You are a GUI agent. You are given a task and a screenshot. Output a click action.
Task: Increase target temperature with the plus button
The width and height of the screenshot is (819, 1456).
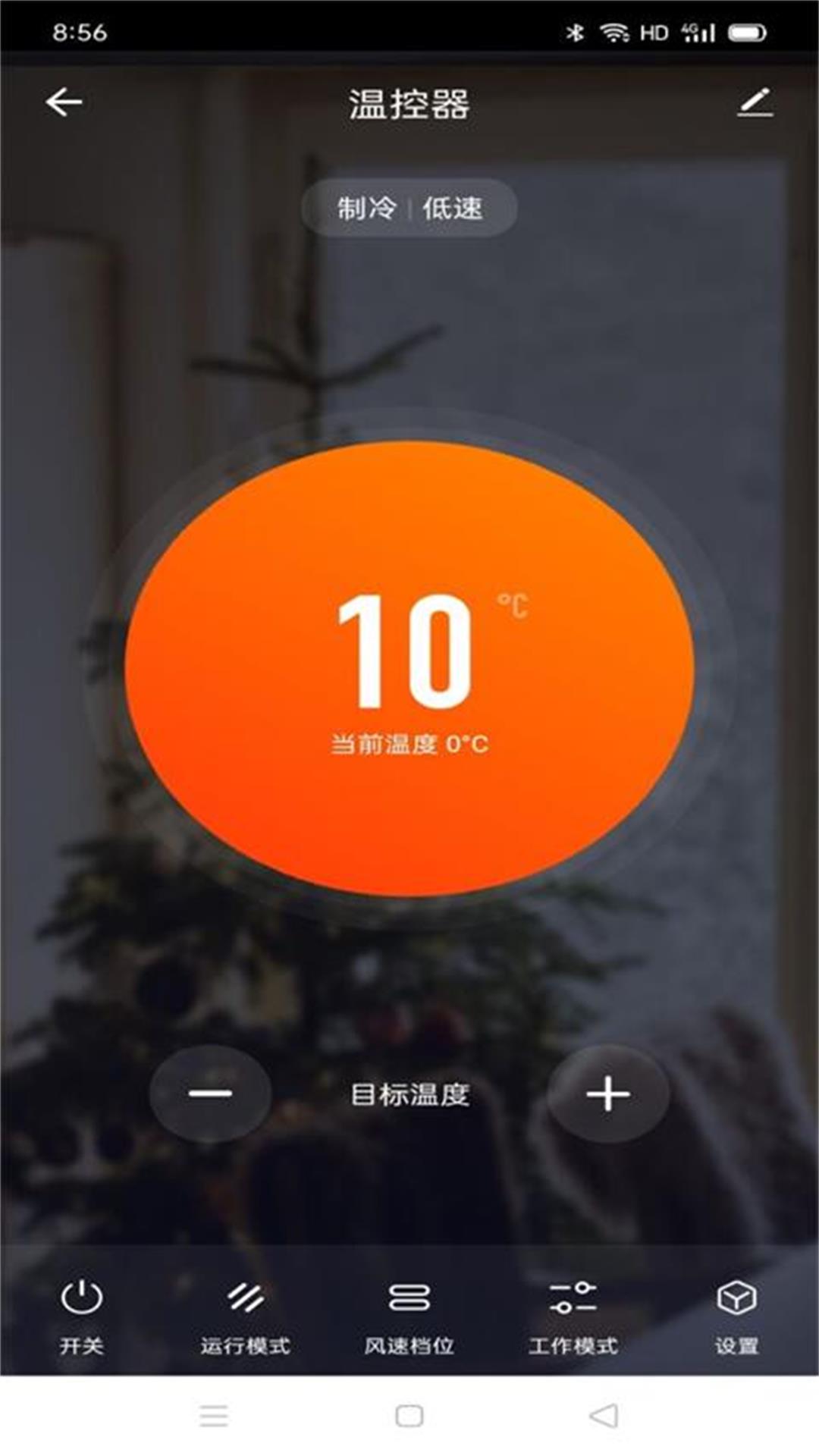608,1094
